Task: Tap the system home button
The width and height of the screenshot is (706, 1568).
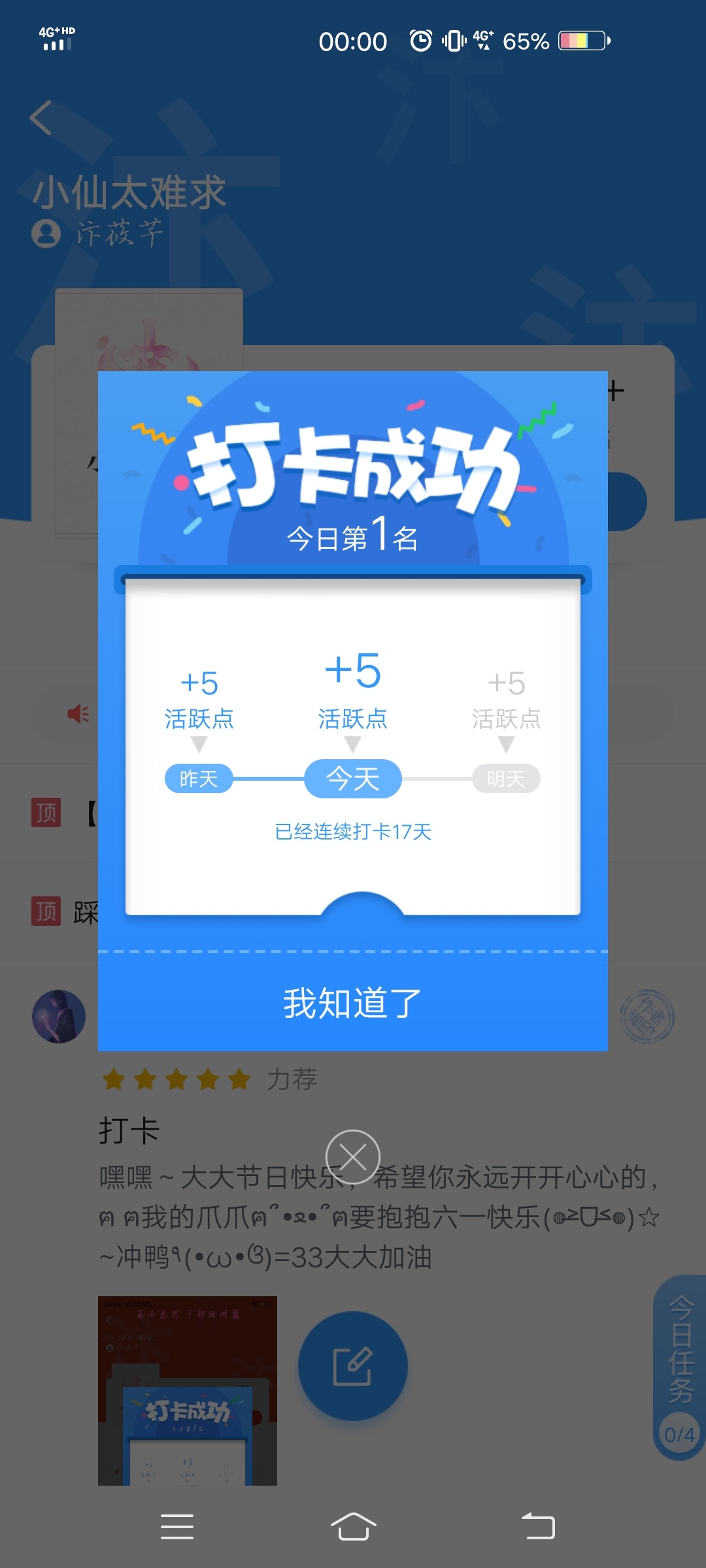Action: [x=353, y=1527]
